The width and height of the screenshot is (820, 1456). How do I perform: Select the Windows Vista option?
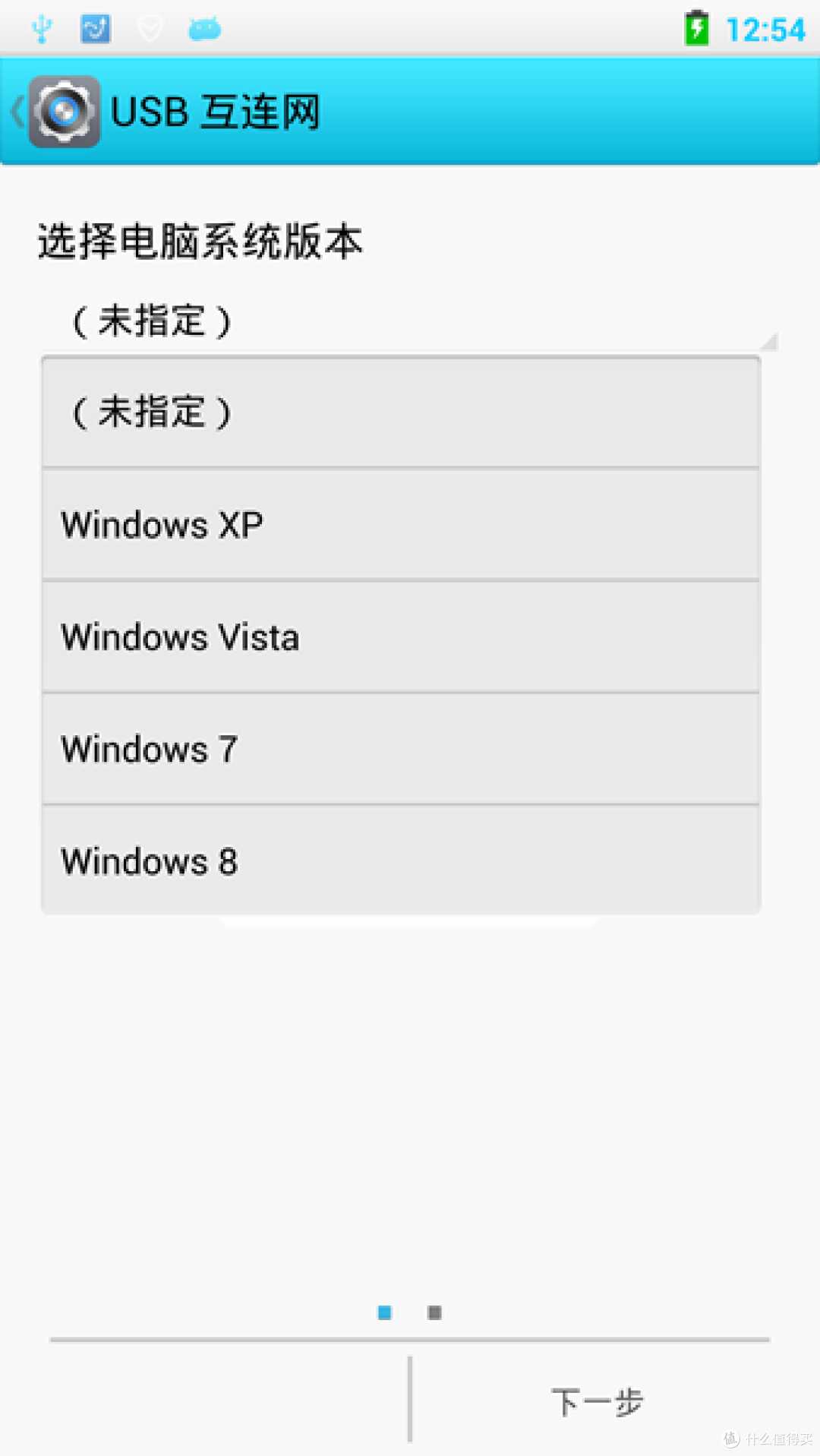[x=401, y=637]
